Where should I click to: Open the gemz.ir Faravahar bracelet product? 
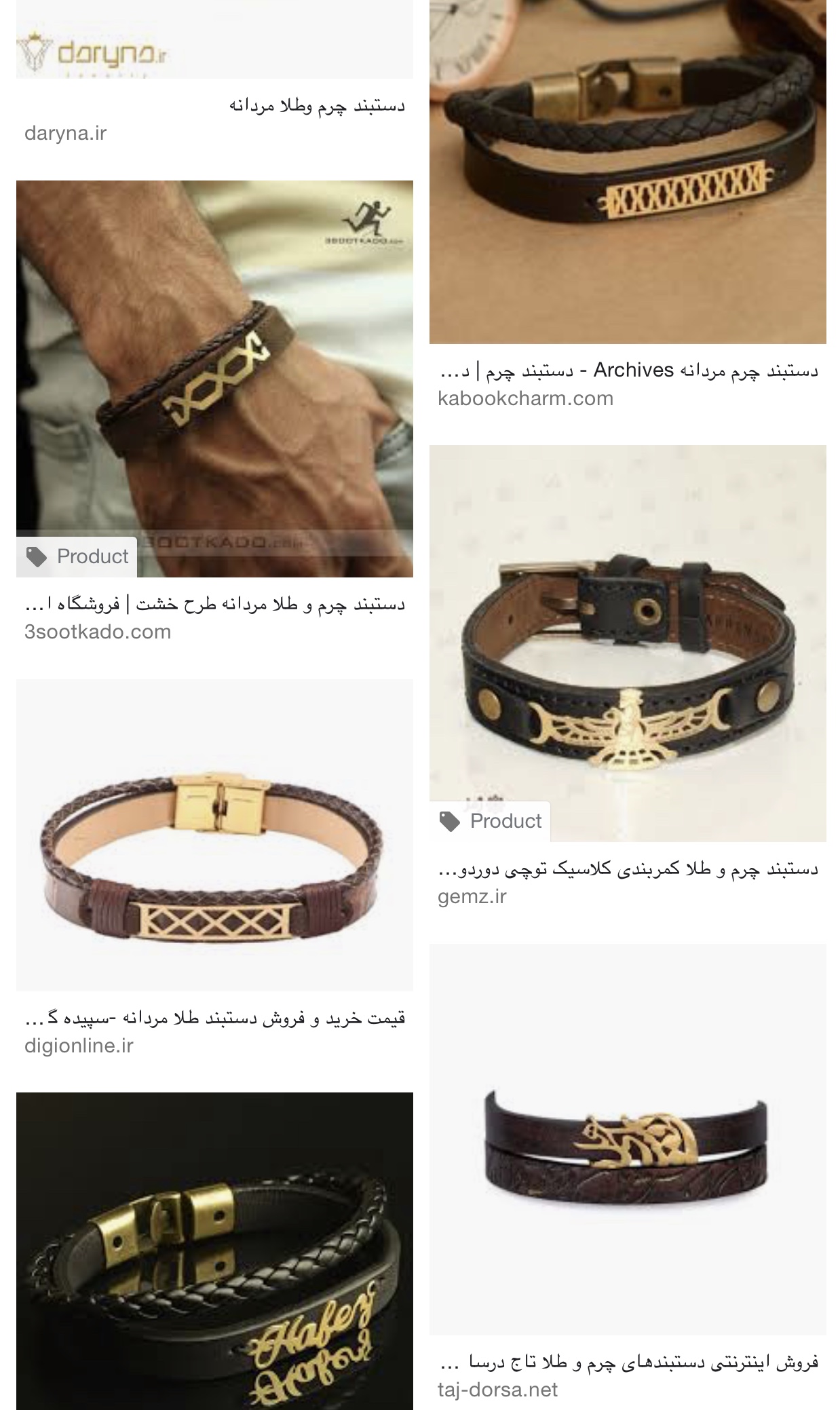coord(627,643)
